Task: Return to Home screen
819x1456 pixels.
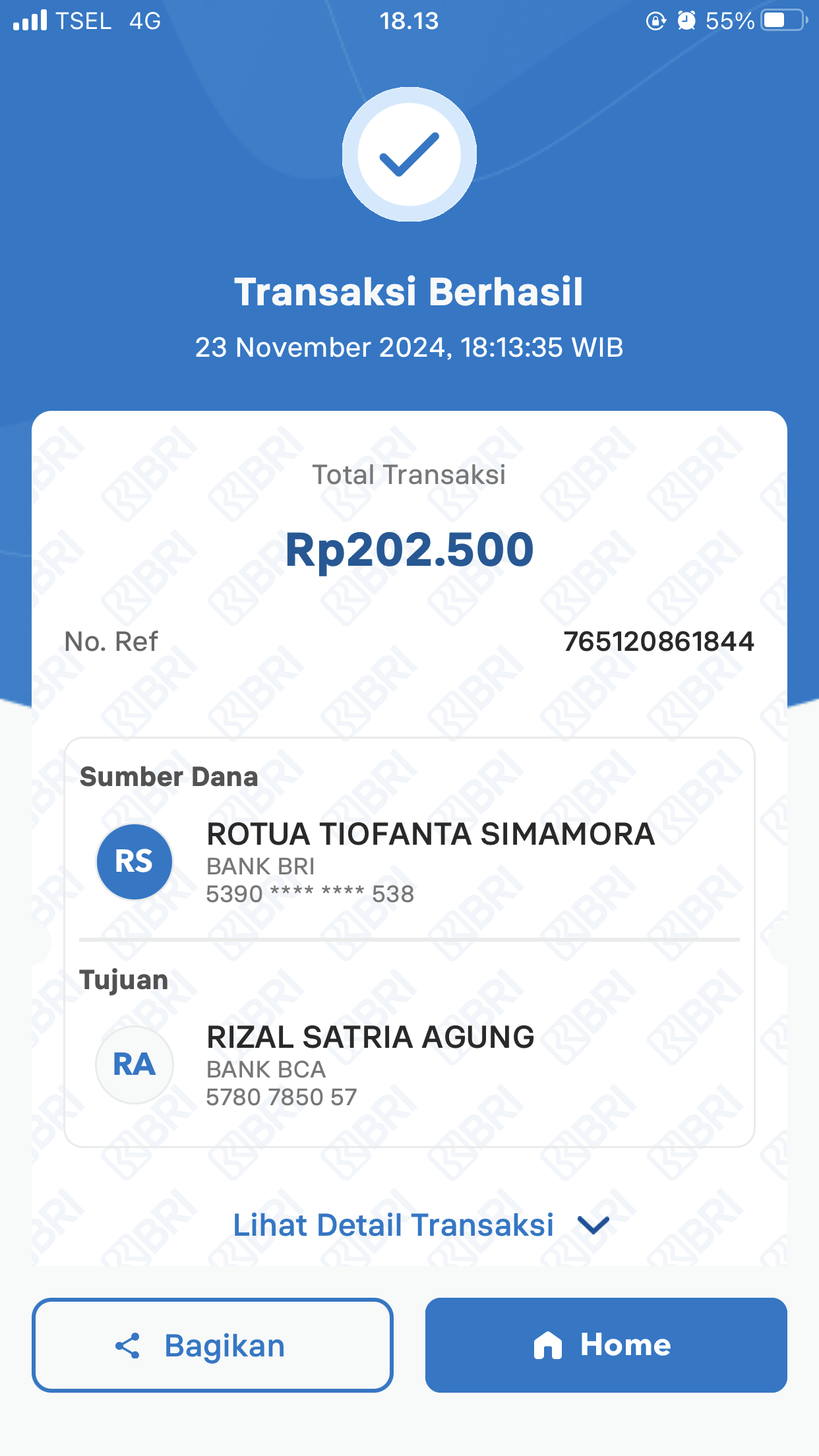Action: click(605, 1345)
